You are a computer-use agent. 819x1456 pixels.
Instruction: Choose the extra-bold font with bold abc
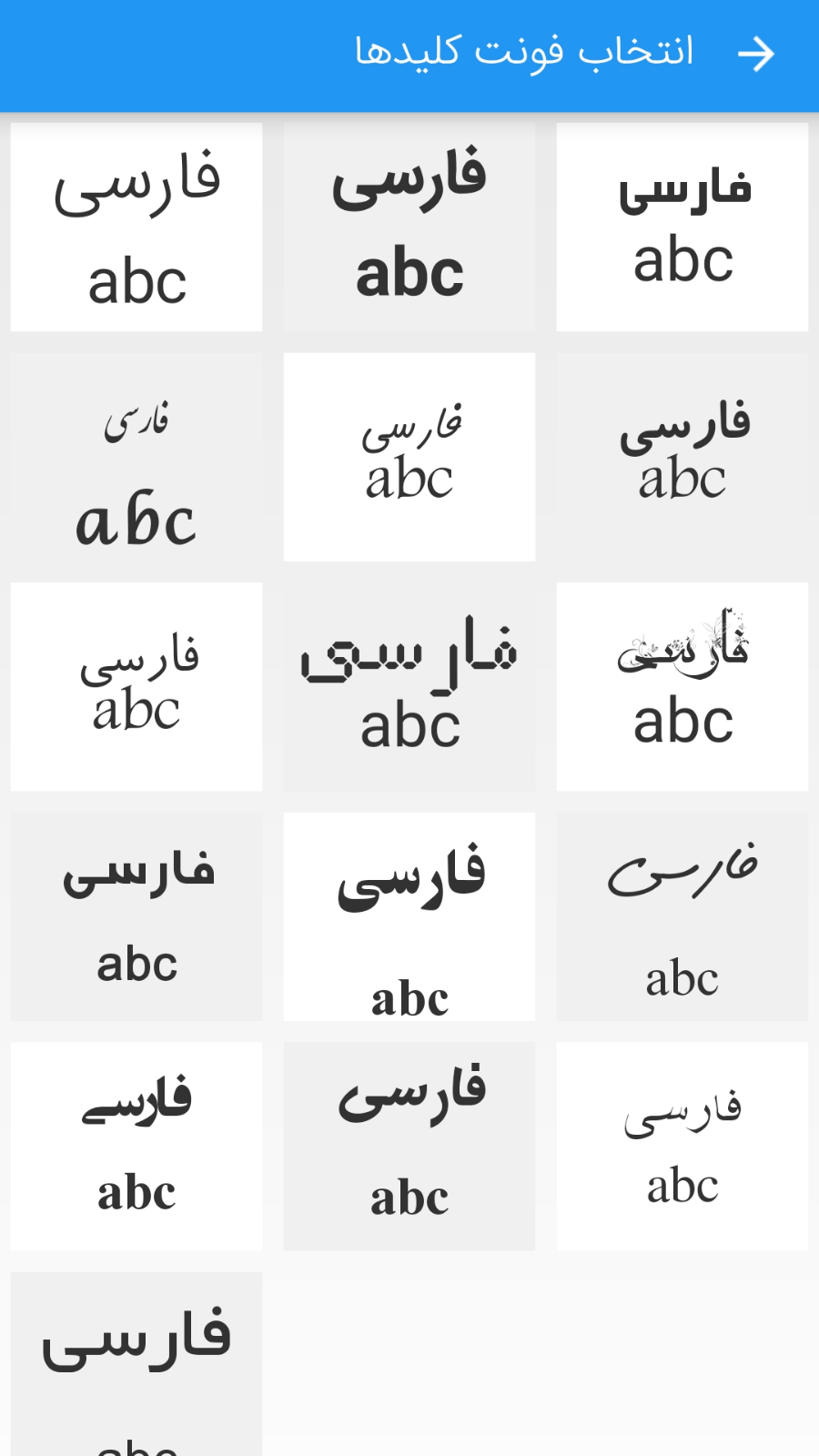tap(409, 227)
